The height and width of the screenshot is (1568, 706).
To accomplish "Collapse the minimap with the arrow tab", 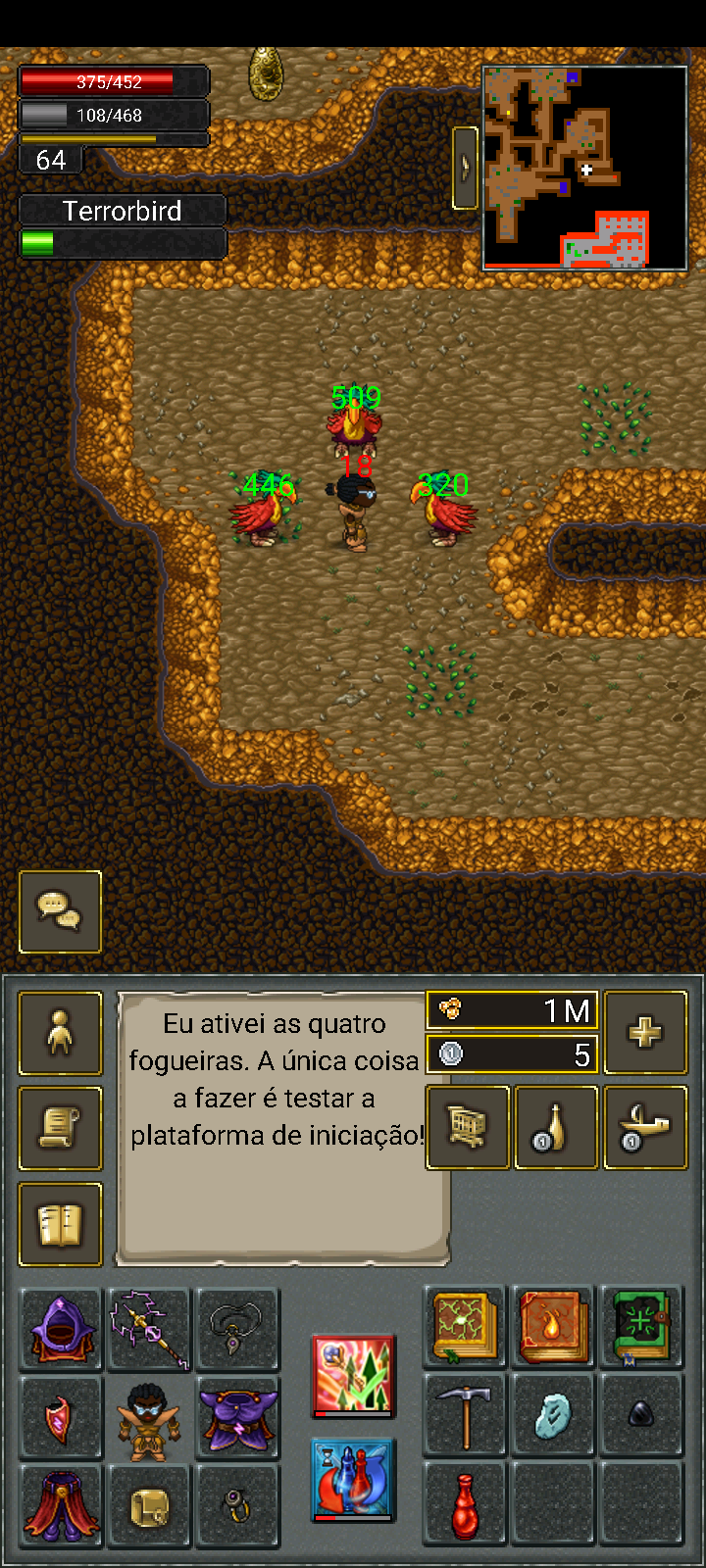I will tap(465, 168).
